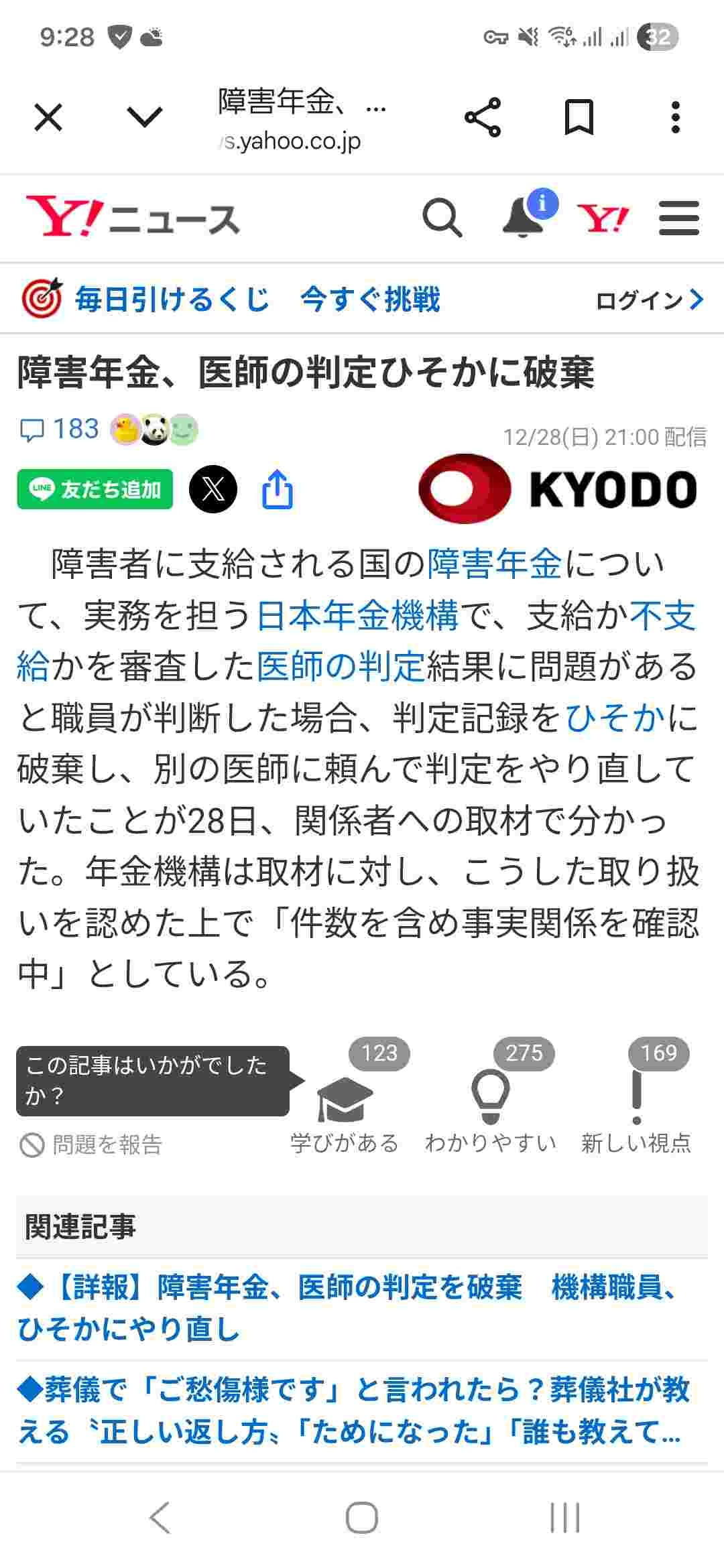
Task: Close the browser tab with X
Action: [48, 118]
